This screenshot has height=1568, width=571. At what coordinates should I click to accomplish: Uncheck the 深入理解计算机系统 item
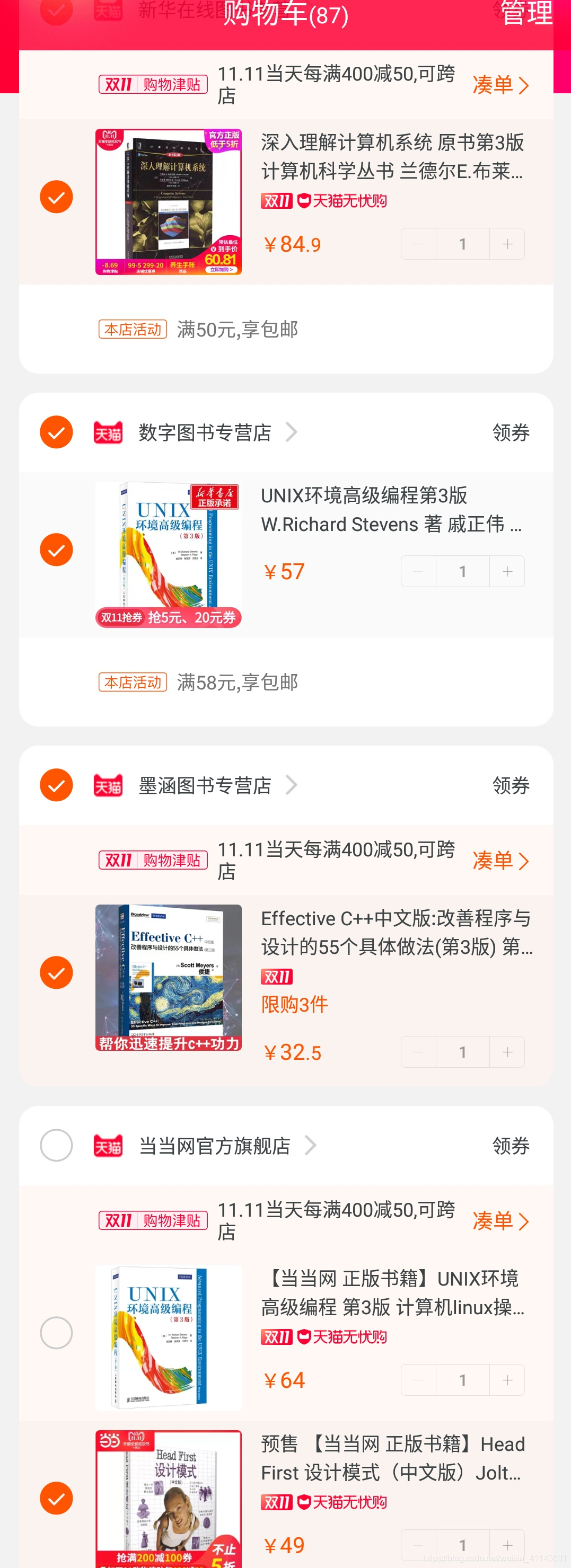[56, 197]
